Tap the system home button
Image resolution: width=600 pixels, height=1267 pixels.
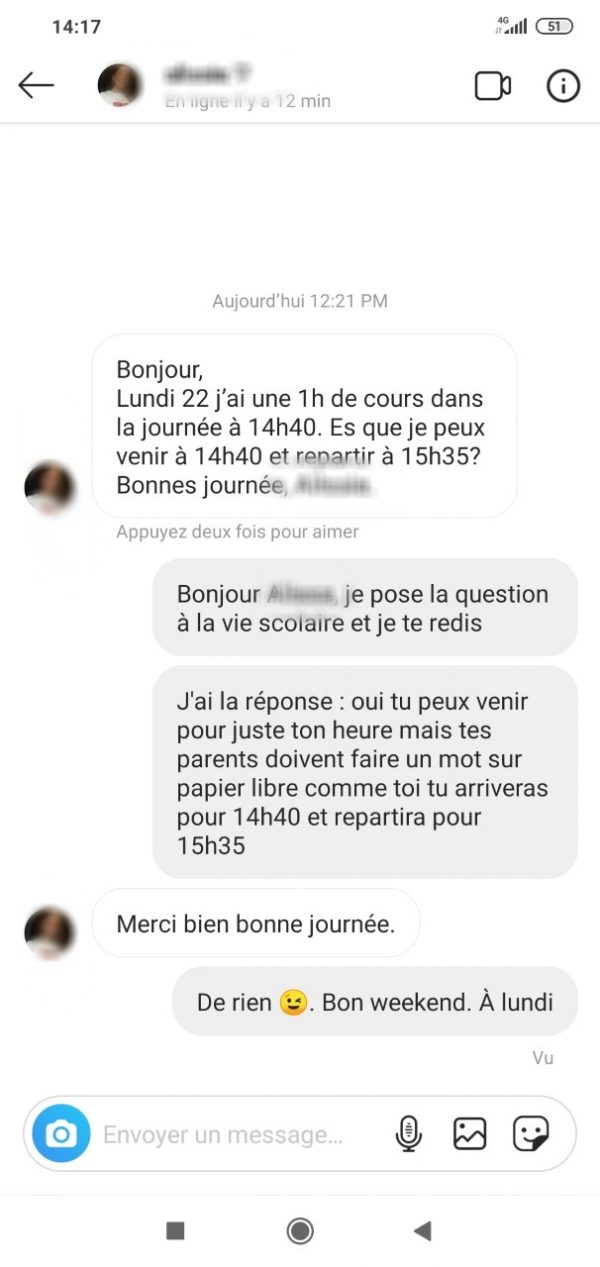pyautogui.click(x=300, y=1230)
